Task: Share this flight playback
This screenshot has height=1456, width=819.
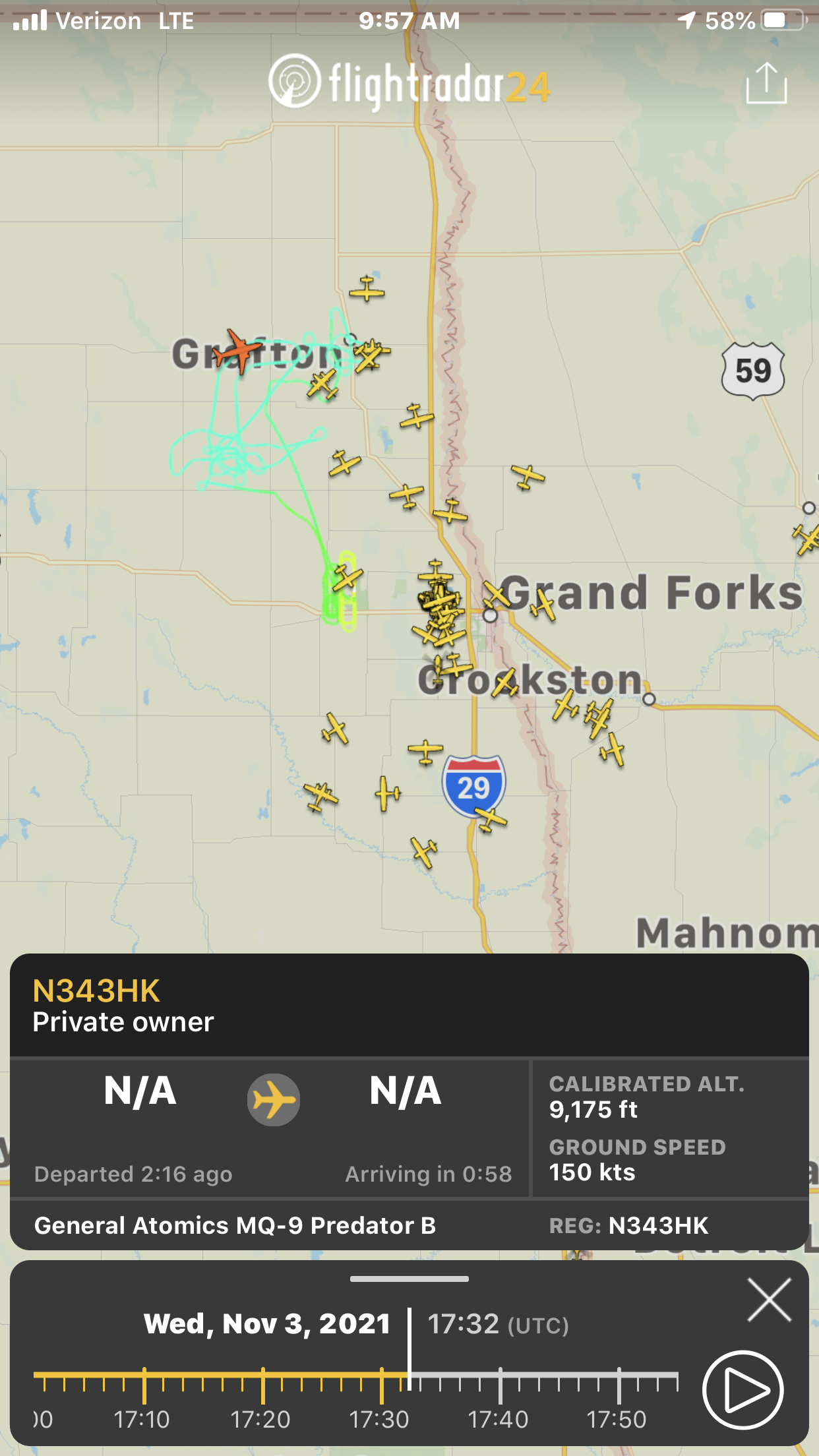Action: 766,83
